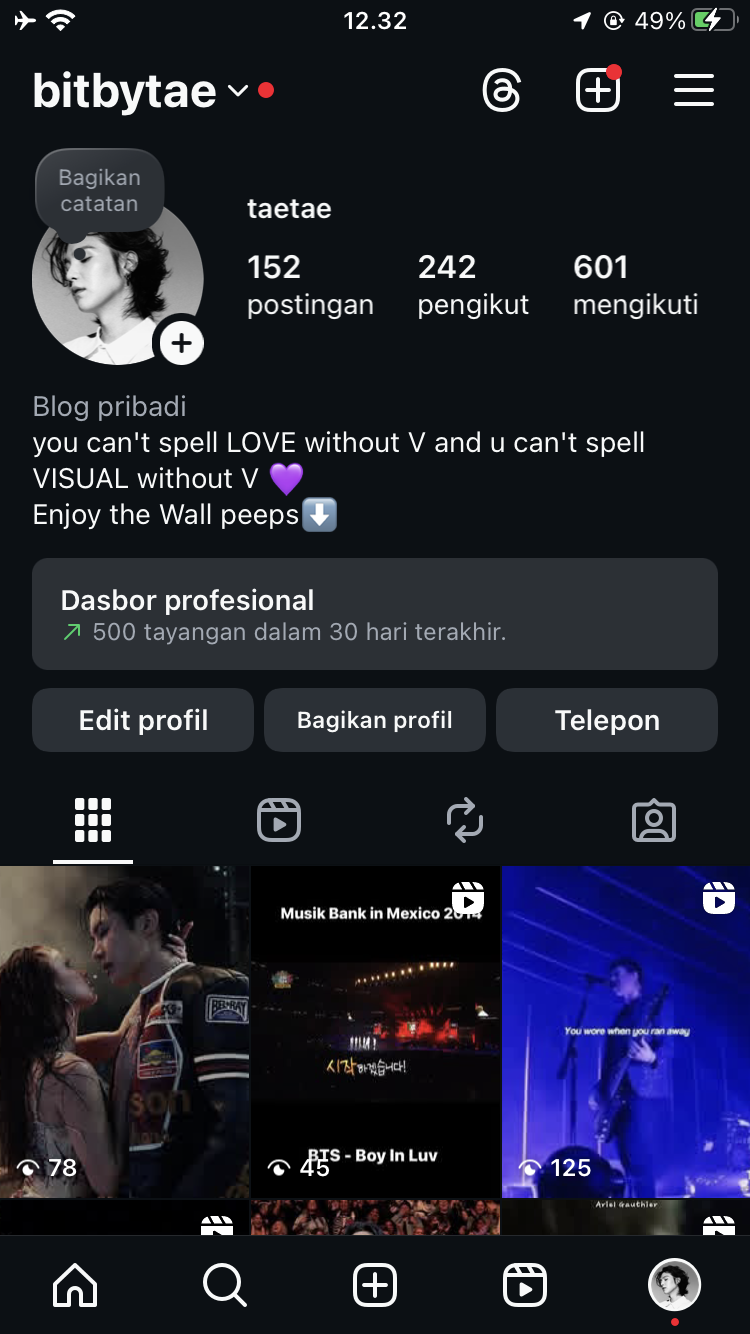This screenshot has height=1334, width=750.
Task: Open Dasbor profesional
Action: [x=375, y=614]
